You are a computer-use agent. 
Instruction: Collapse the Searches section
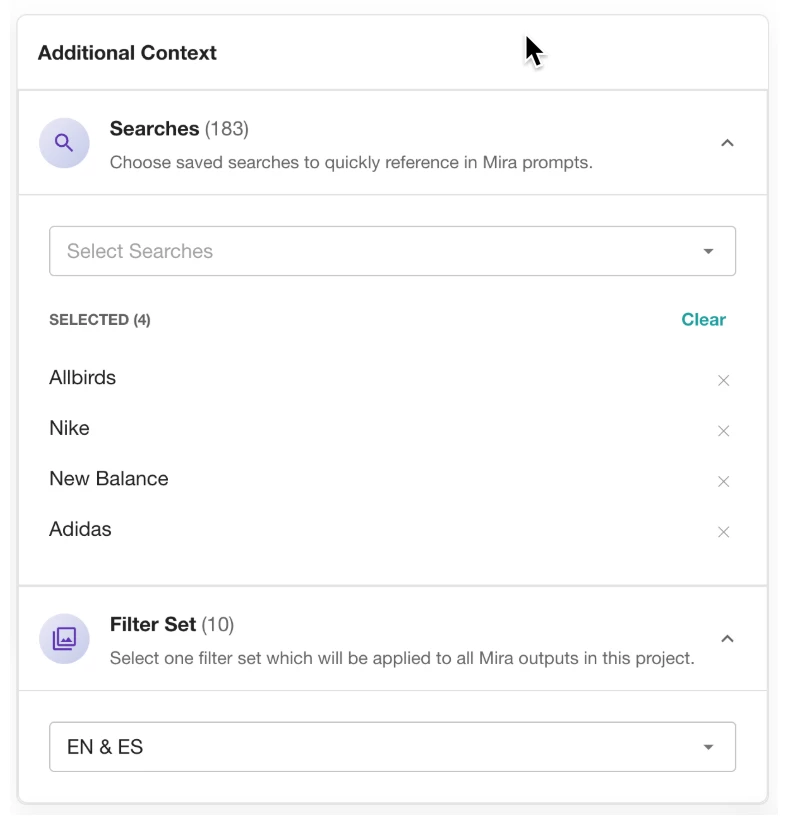click(727, 143)
